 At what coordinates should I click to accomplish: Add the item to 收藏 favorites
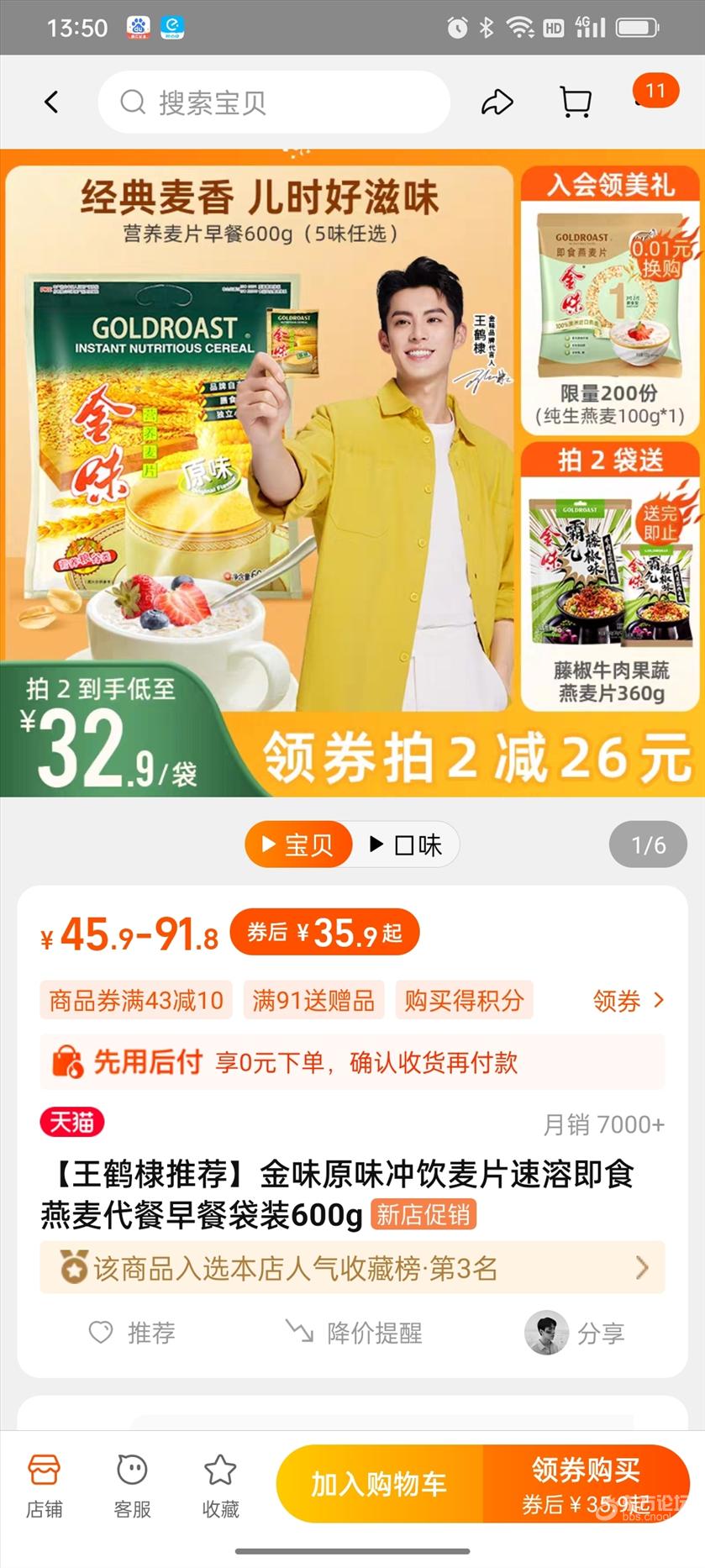pyautogui.click(x=220, y=1486)
